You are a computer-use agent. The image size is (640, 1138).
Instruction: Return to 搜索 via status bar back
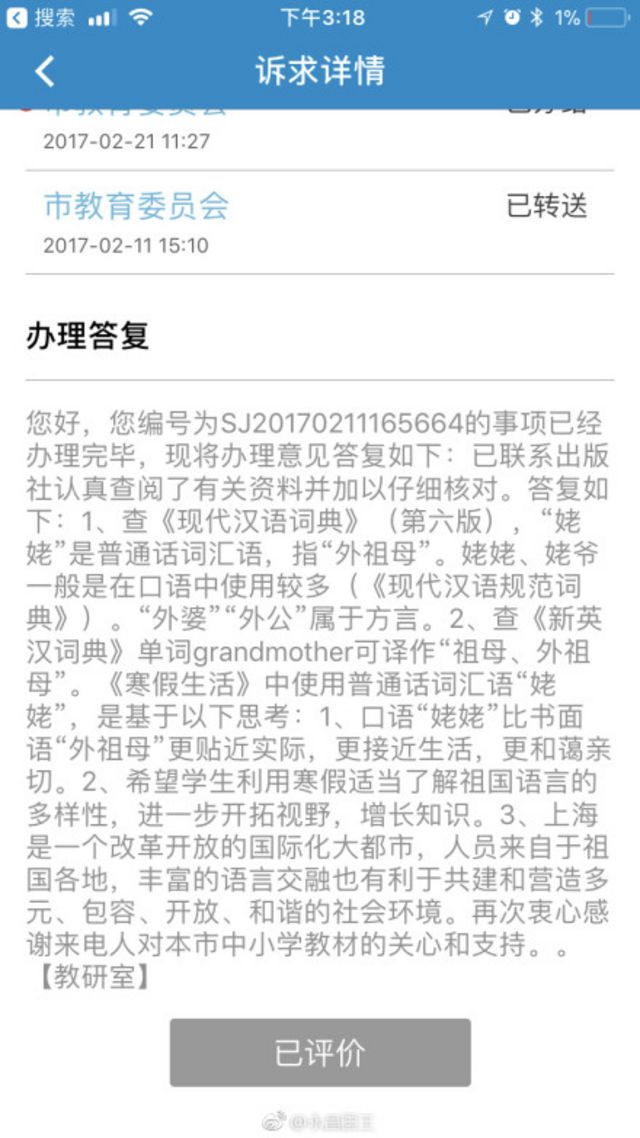click(41, 17)
